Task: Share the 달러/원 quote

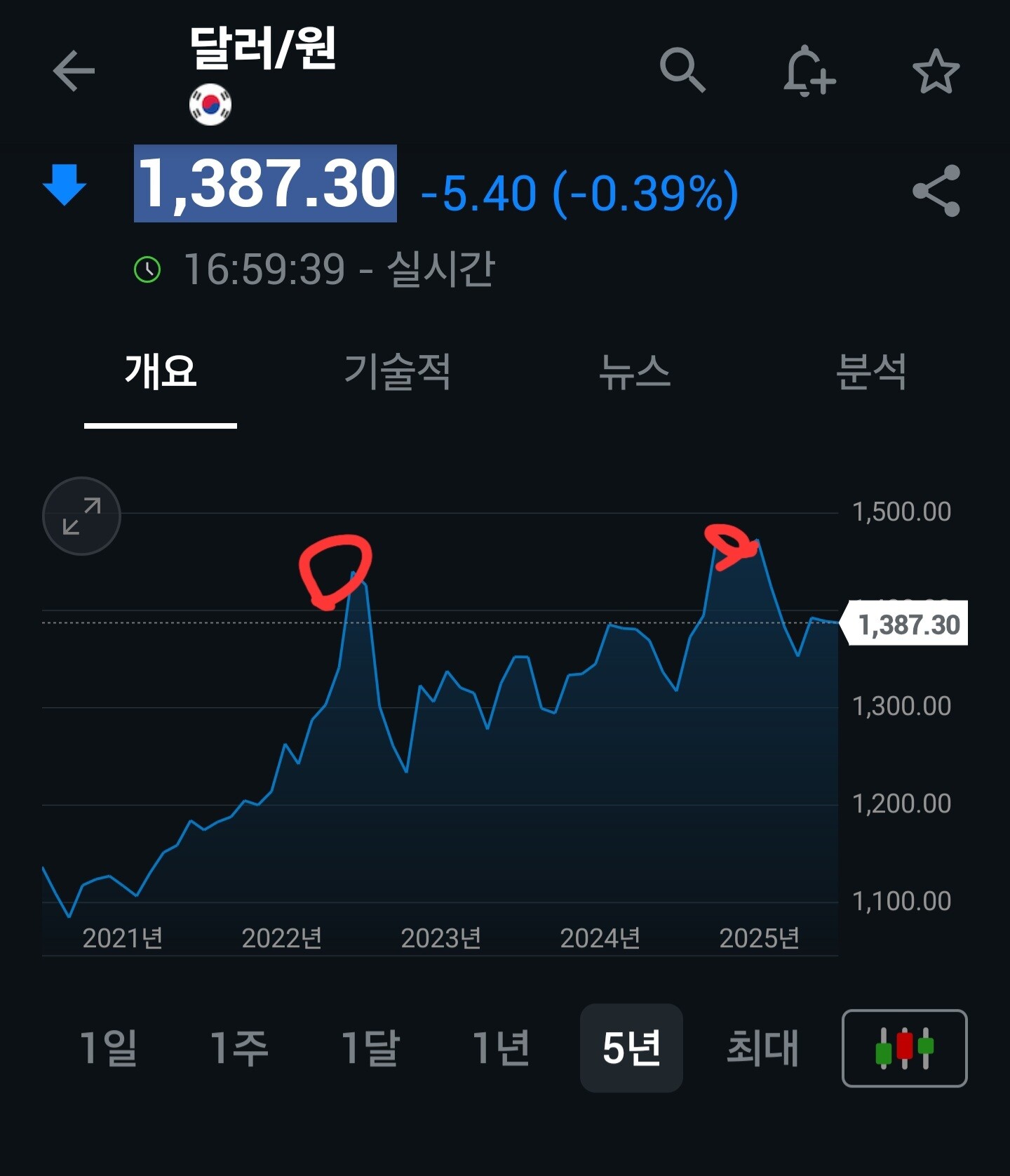Action: 936,191
